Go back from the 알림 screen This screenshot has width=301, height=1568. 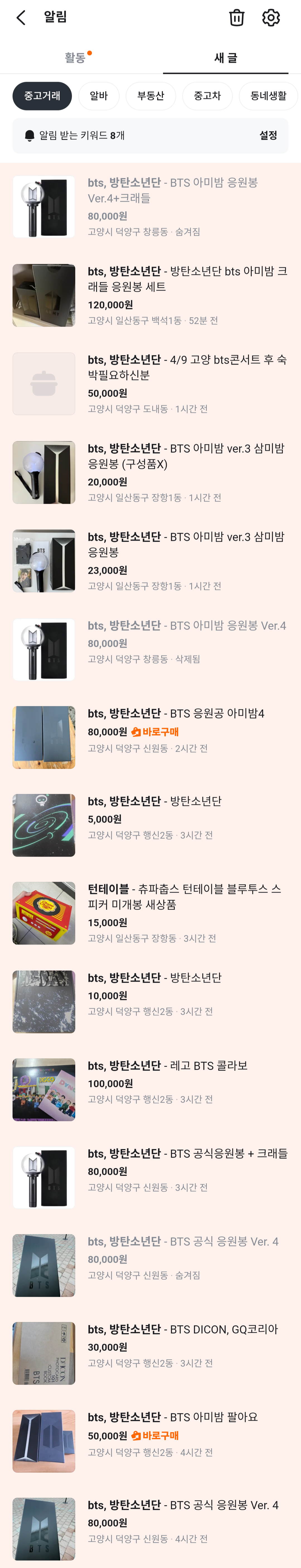pyautogui.click(x=21, y=18)
